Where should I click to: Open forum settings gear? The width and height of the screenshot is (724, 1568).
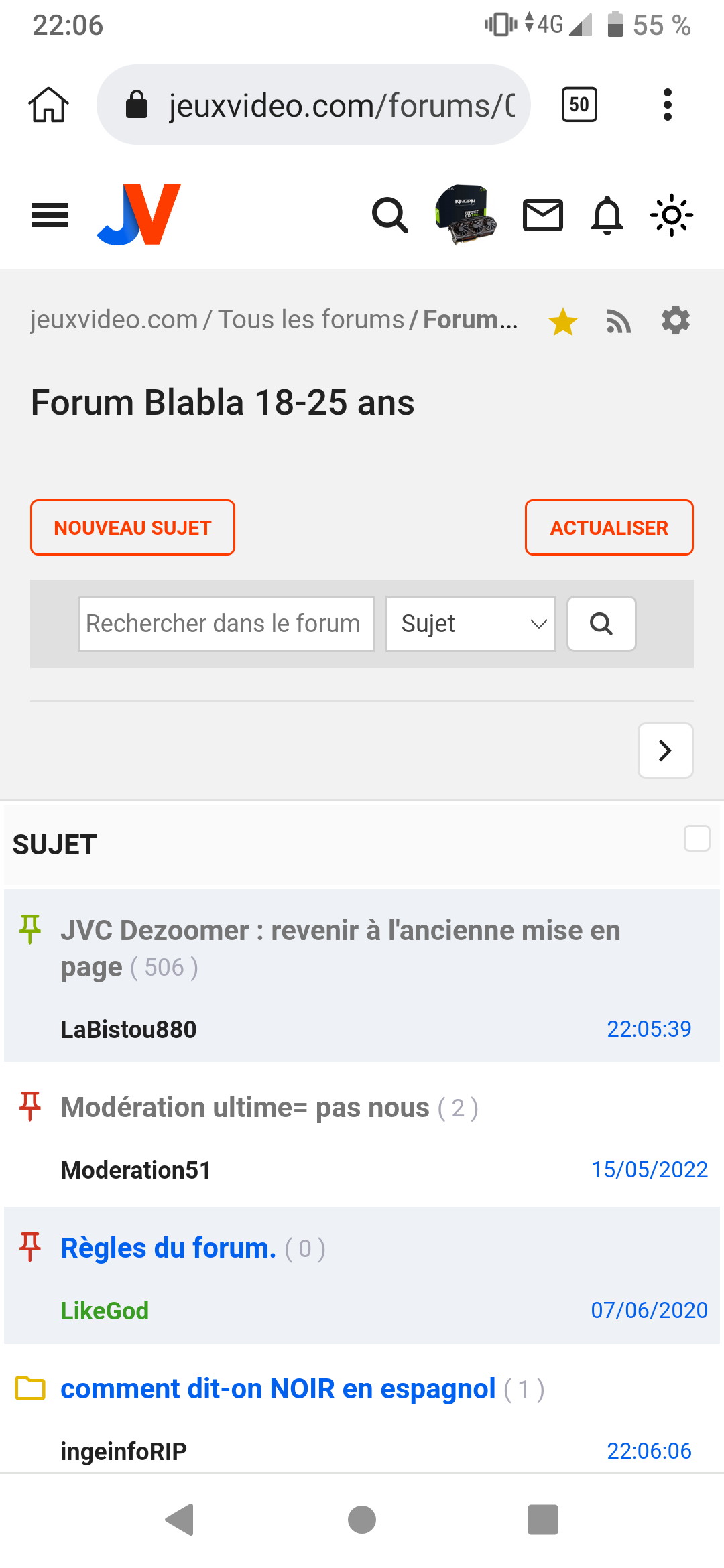pyautogui.click(x=676, y=320)
